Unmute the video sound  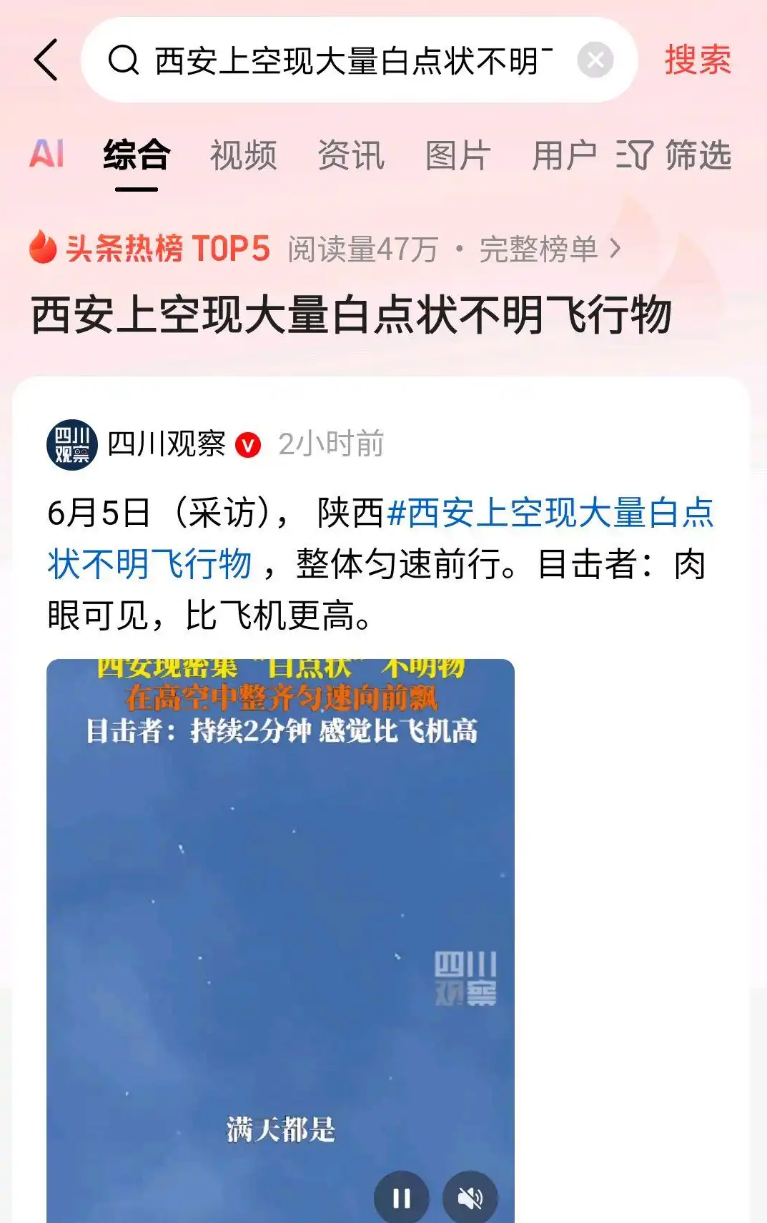click(470, 1197)
